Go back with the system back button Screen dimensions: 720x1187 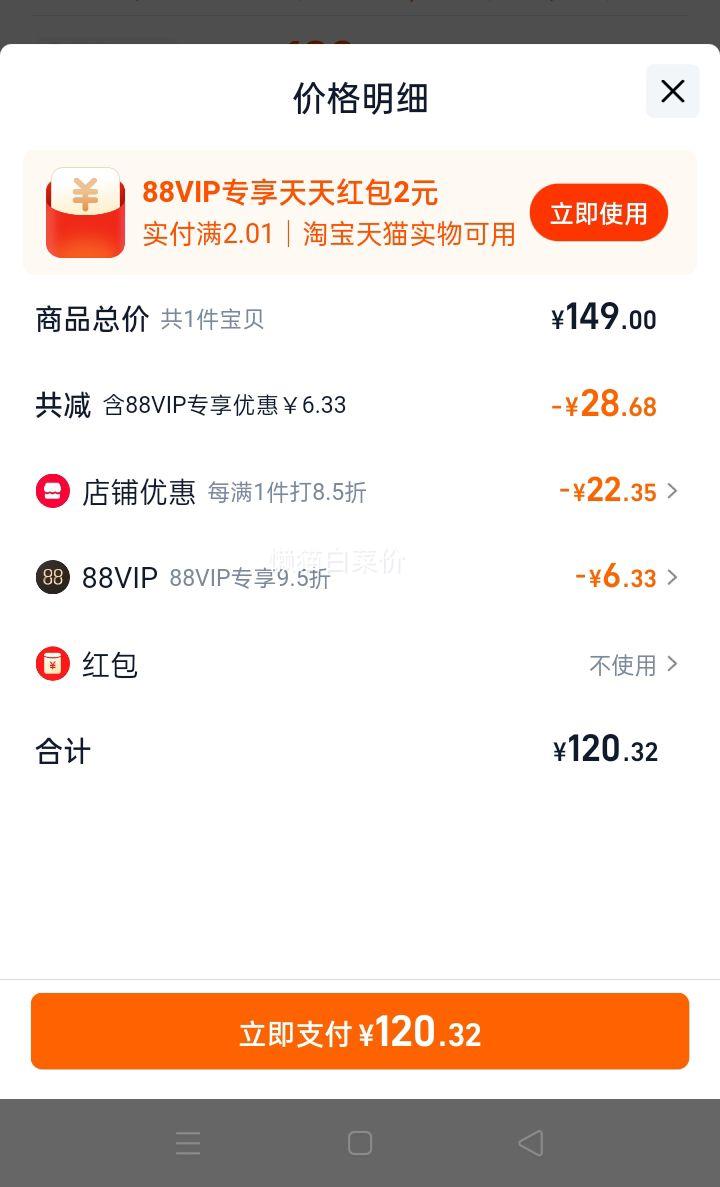point(531,1142)
